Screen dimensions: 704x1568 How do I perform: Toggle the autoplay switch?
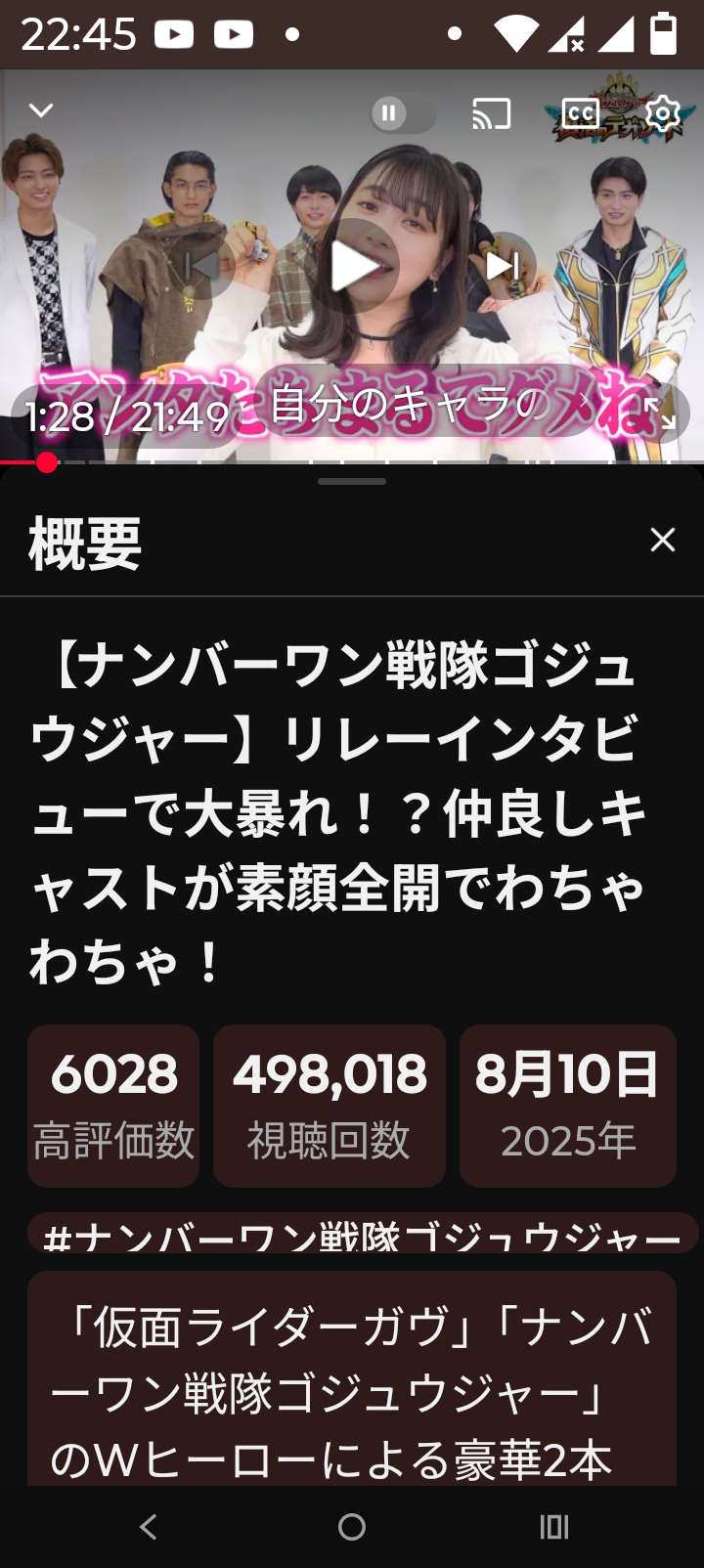[403, 113]
